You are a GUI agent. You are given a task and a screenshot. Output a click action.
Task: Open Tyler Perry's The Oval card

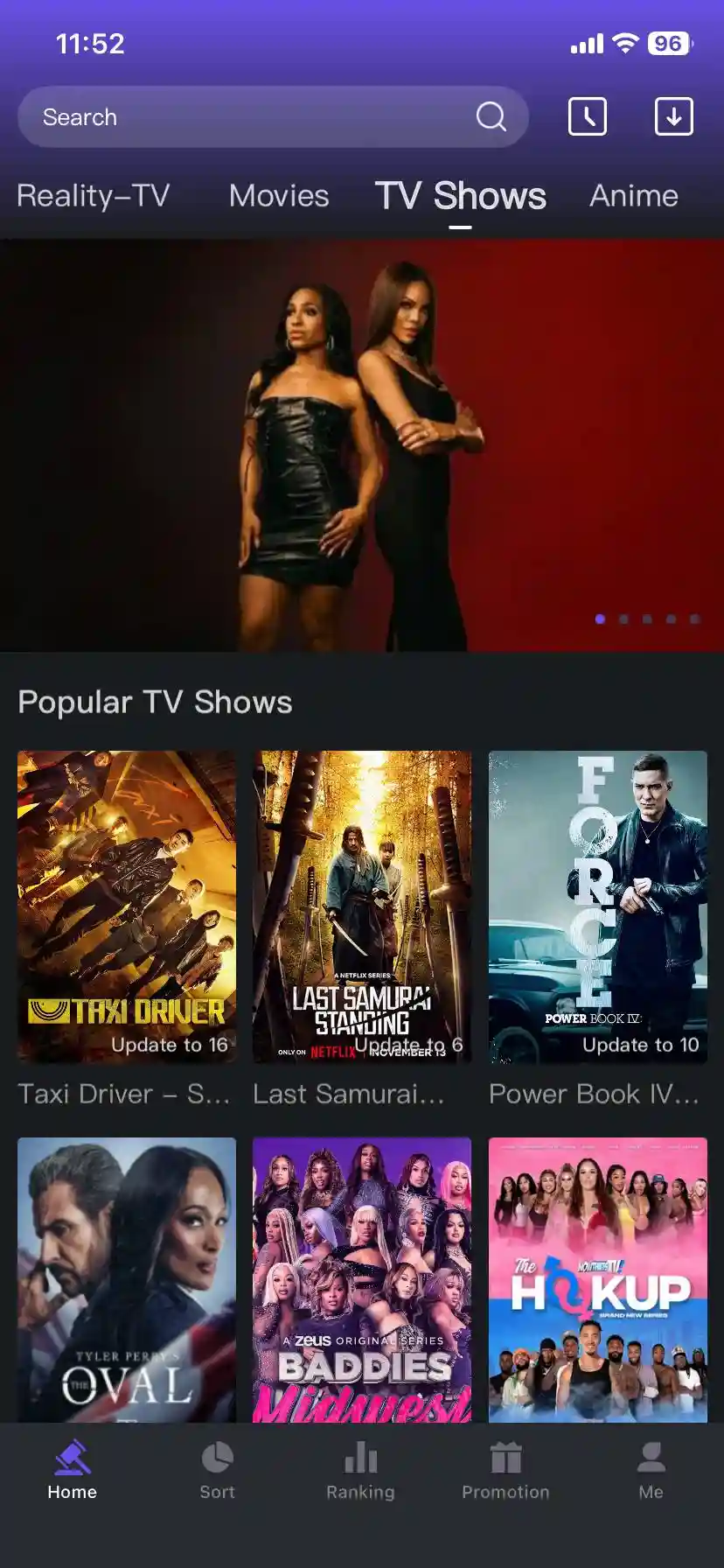(x=127, y=1279)
